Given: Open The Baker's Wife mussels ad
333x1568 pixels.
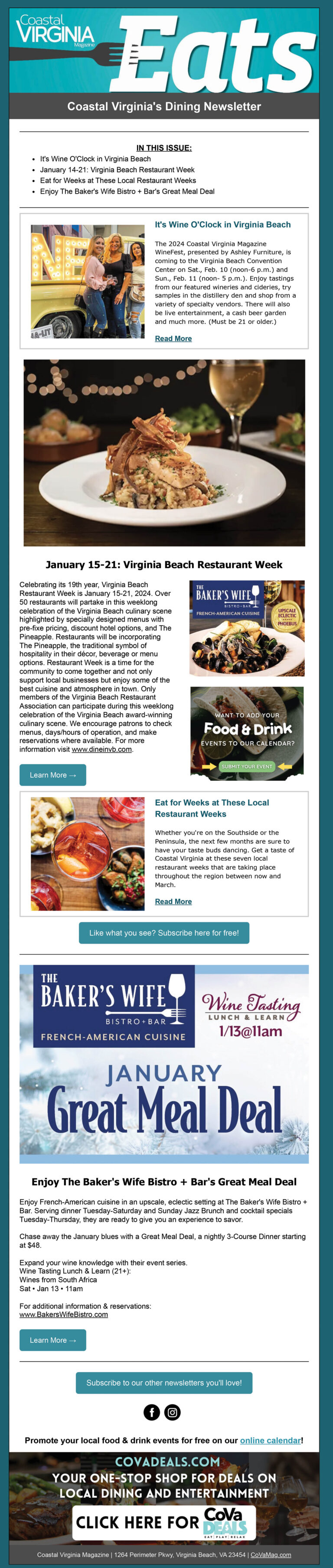Looking at the screenshot, I should click(247, 628).
